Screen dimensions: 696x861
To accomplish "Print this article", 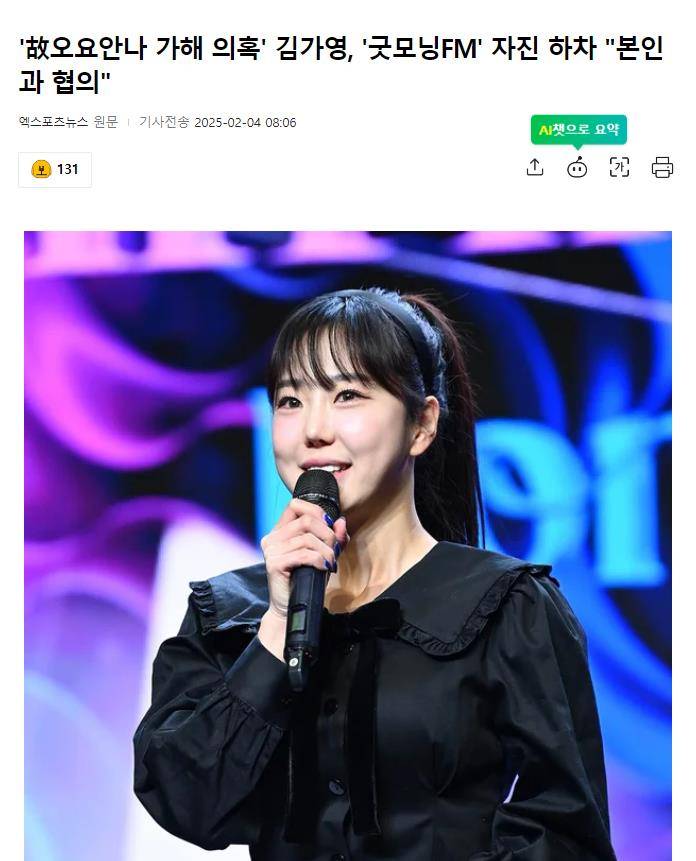I will click(x=662, y=167).
